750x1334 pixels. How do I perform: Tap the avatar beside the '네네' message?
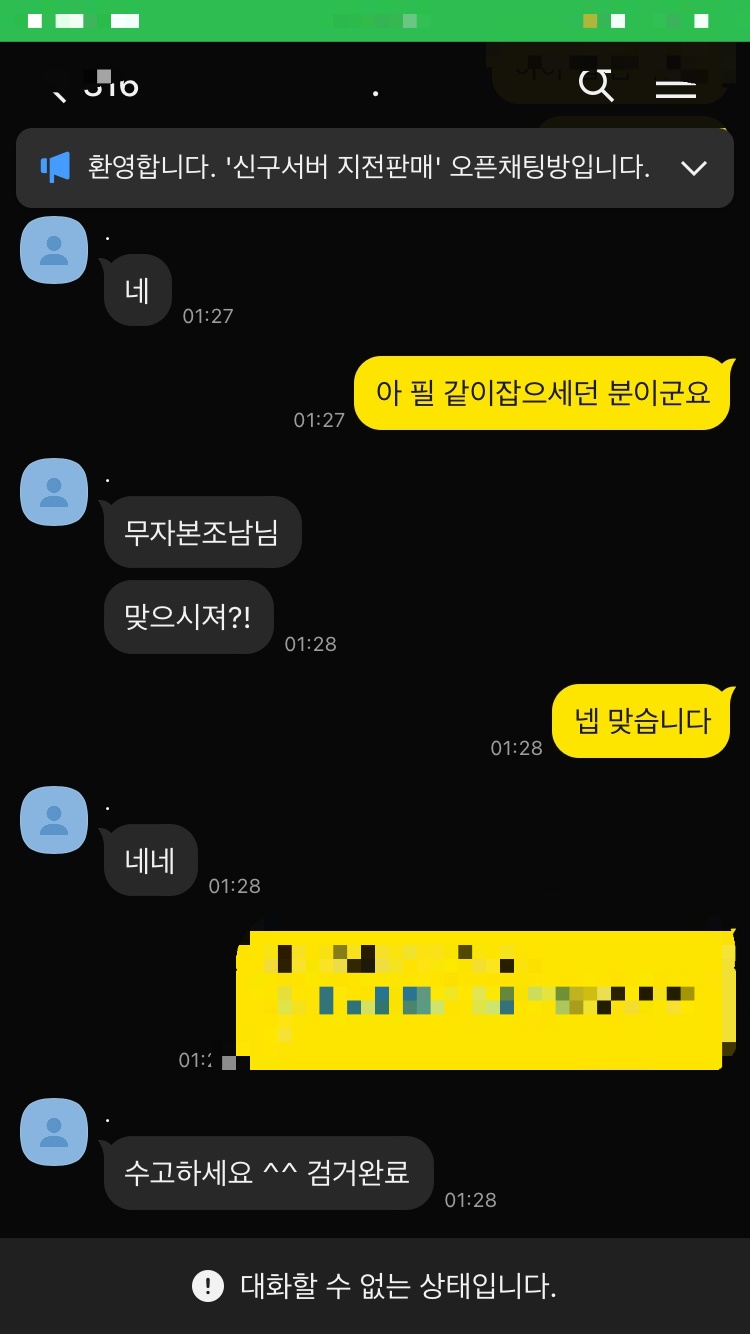click(x=54, y=820)
